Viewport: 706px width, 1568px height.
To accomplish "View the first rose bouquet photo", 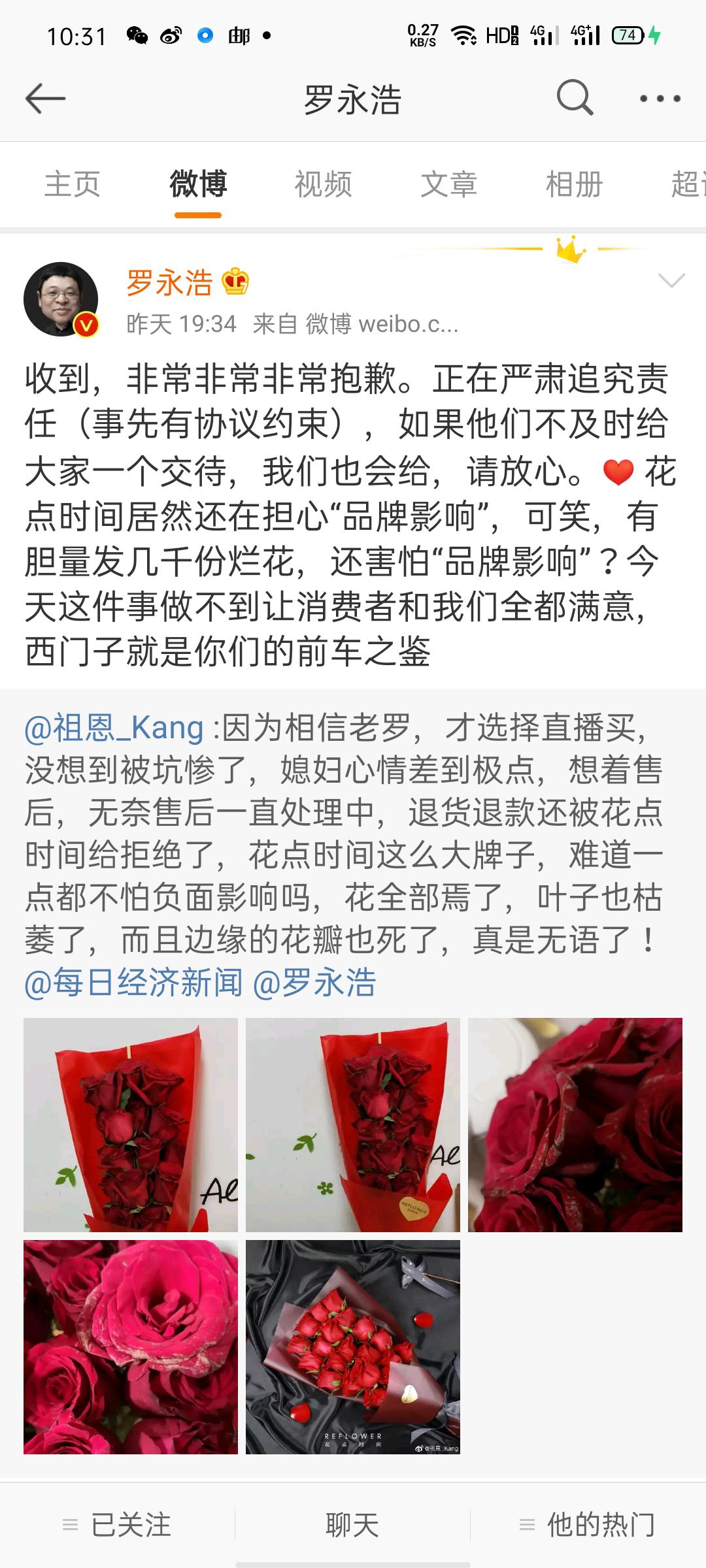I will point(131,1124).
